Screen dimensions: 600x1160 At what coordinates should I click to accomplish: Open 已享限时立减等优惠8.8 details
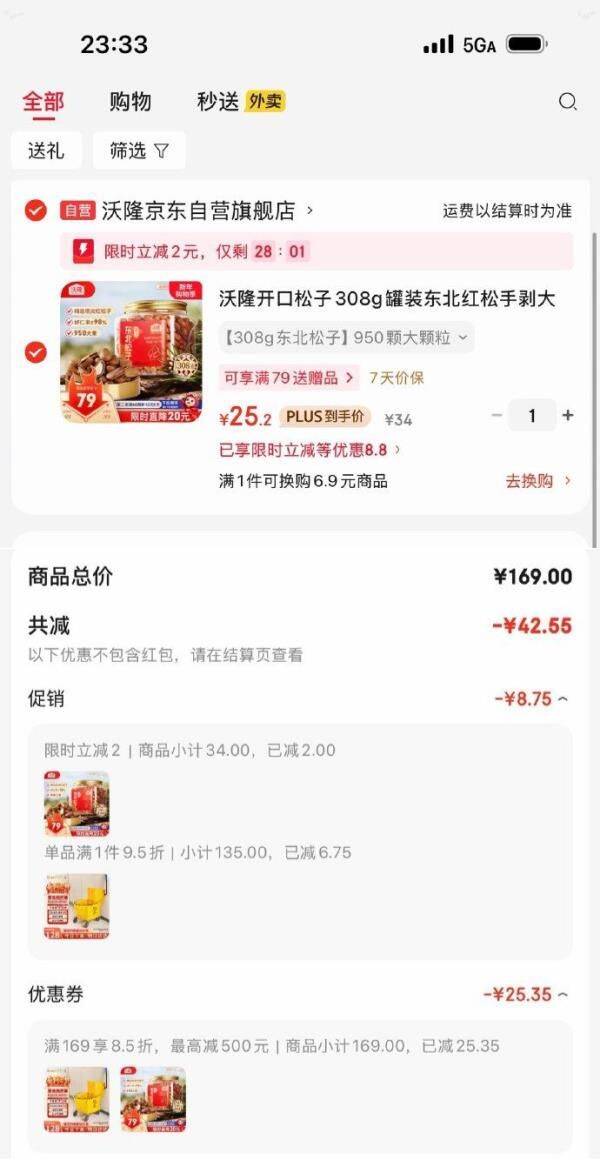point(310,450)
